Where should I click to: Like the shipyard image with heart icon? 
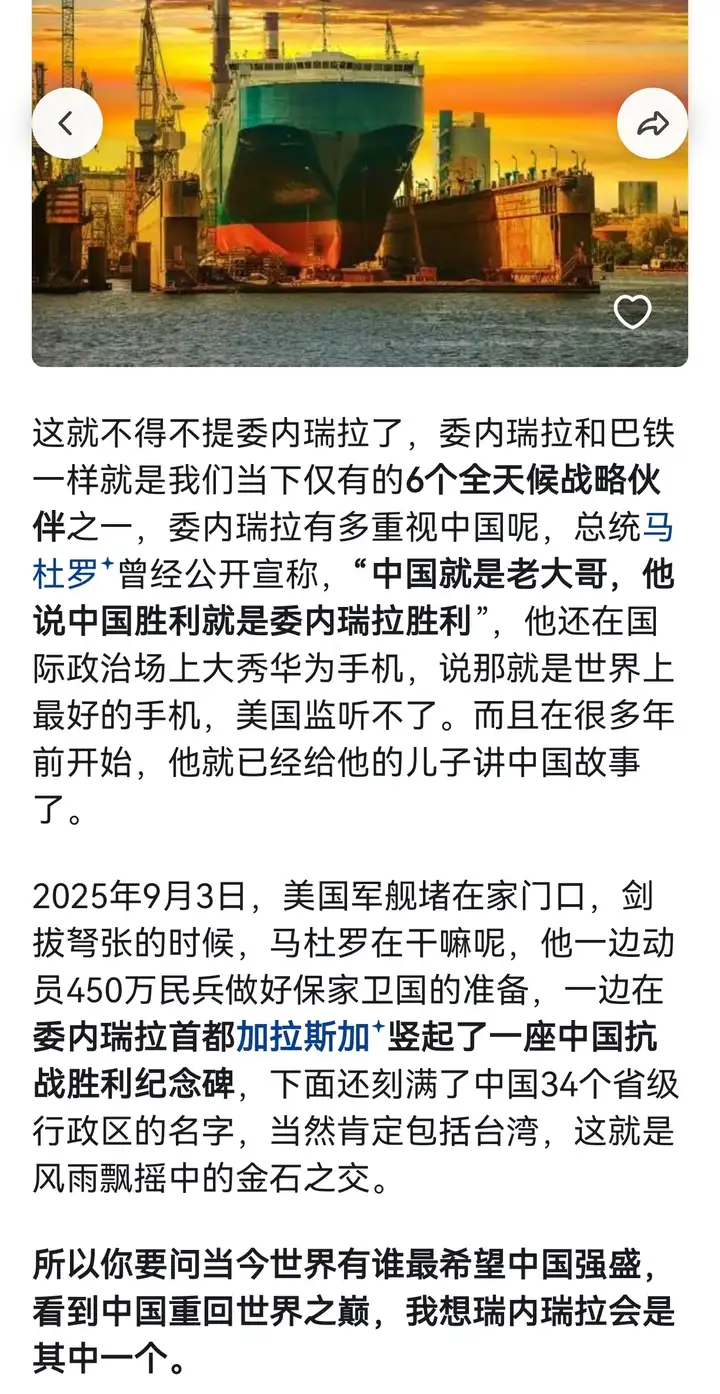coord(632,312)
